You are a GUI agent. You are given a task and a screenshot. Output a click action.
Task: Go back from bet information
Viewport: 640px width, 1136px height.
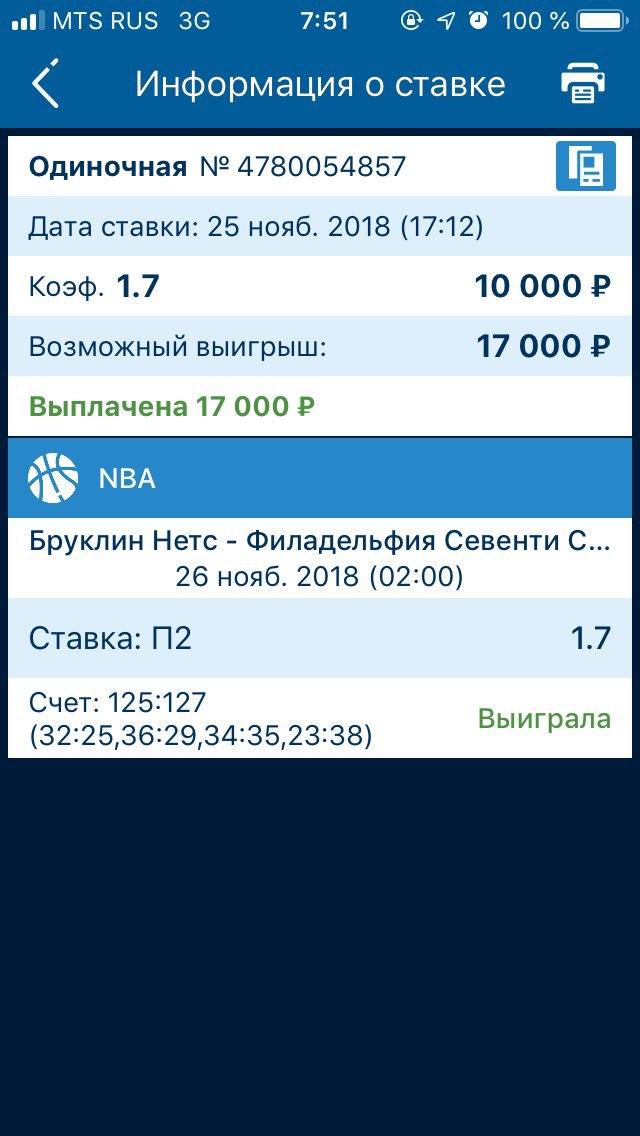point(45,83)
